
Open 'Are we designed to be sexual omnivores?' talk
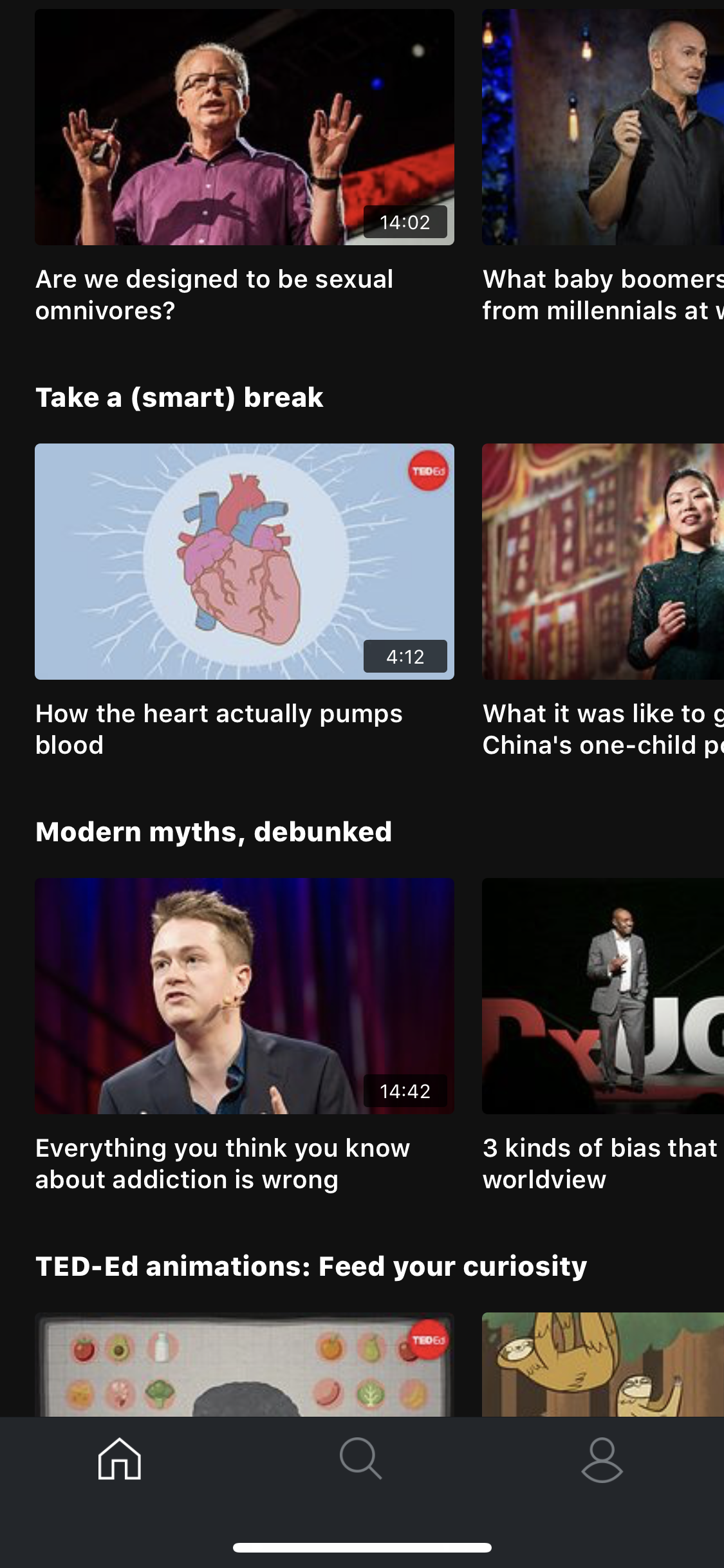click(245, 127)
